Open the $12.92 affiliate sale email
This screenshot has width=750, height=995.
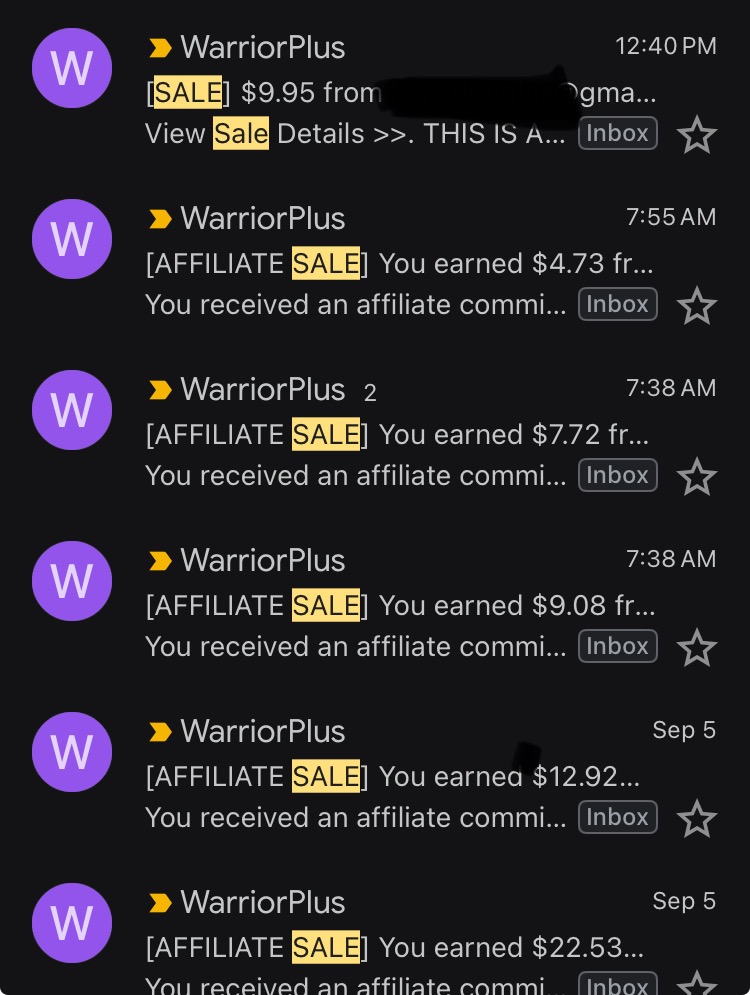pos(400,776)
